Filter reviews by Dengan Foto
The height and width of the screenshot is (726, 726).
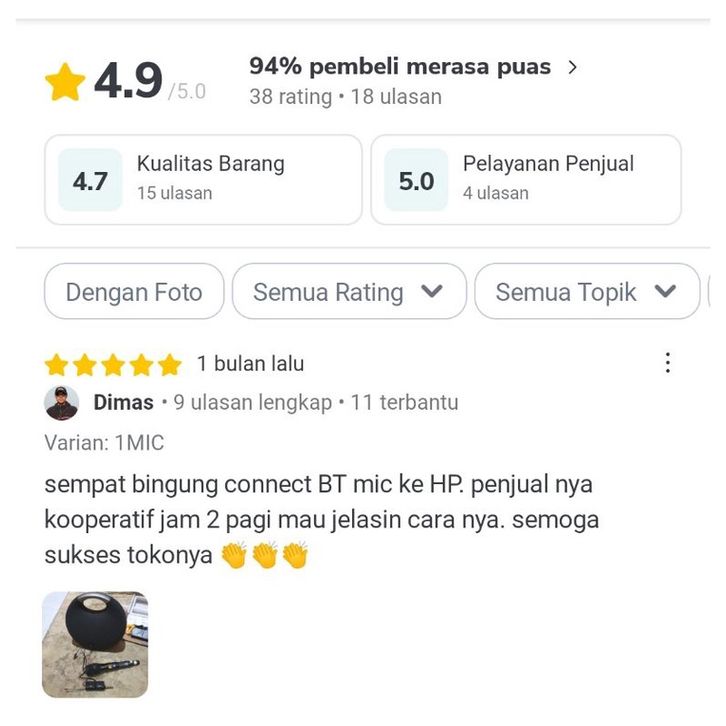click(134, 292)
